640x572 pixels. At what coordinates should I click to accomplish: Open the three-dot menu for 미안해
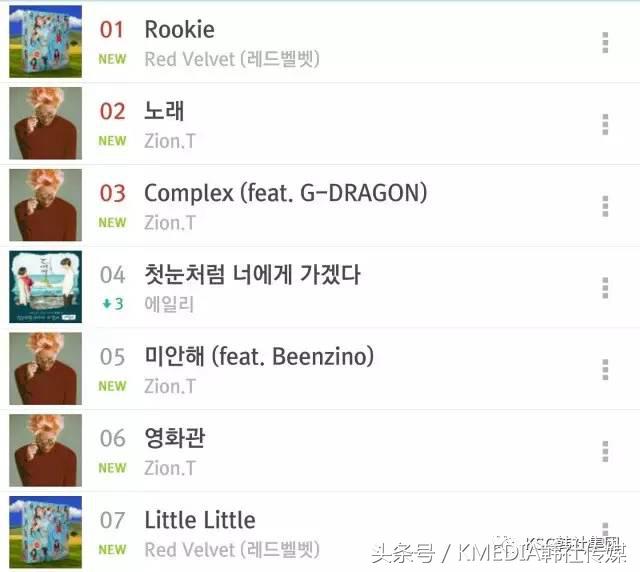tap(605, 369)
